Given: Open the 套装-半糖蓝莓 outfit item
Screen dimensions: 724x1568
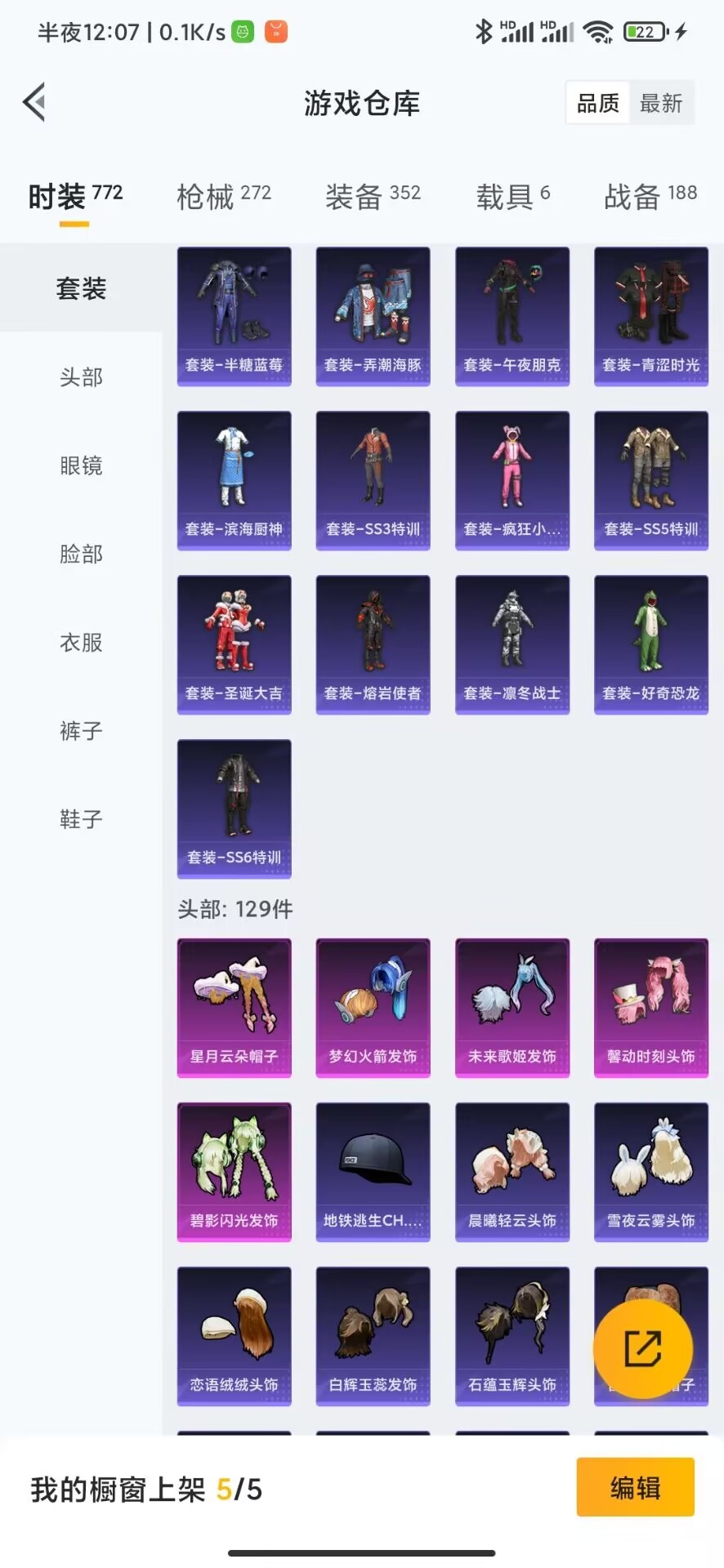Looking at the screenshot, I should click(x=234, y=316).
